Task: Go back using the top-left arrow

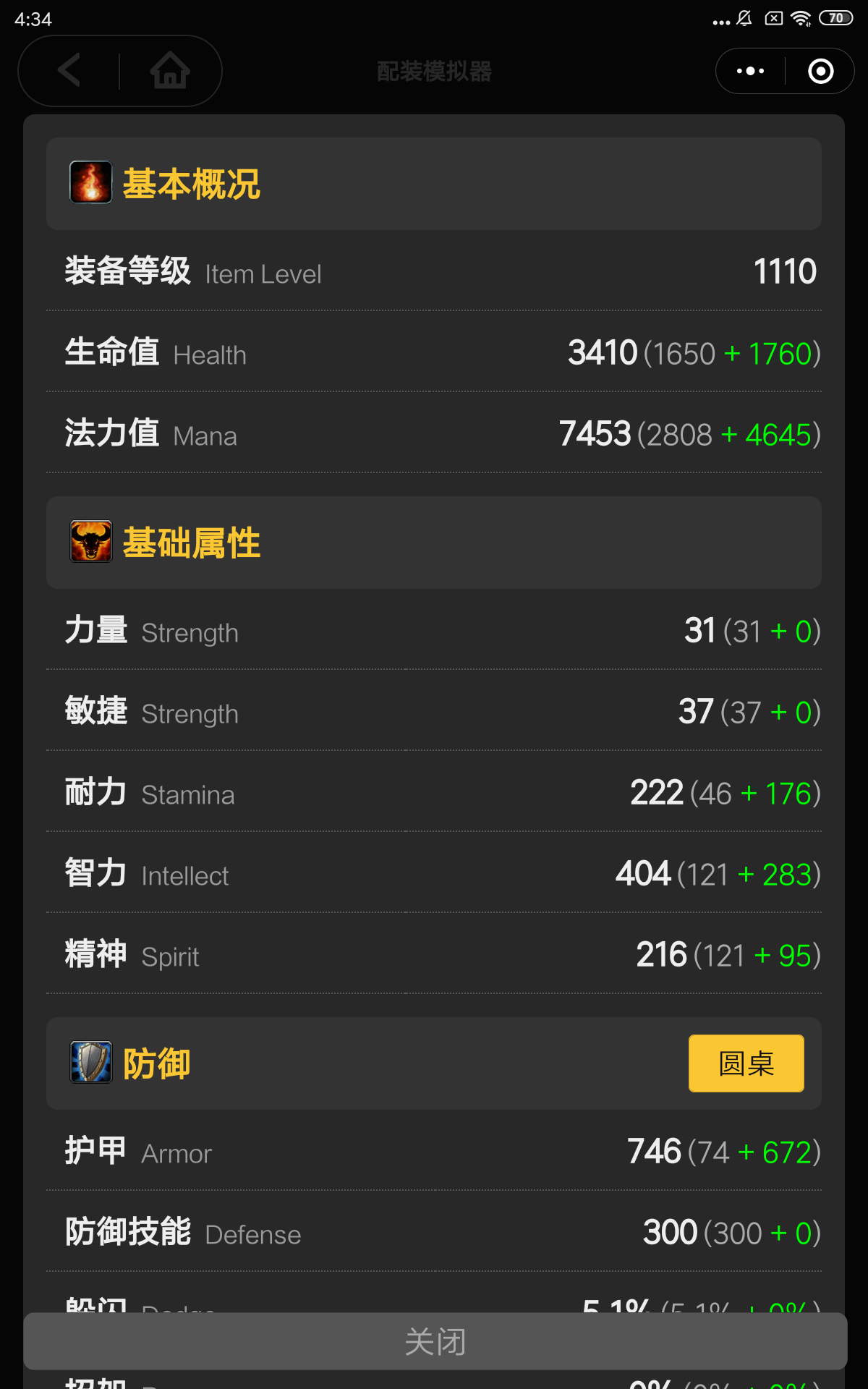Action: [69, 71]
